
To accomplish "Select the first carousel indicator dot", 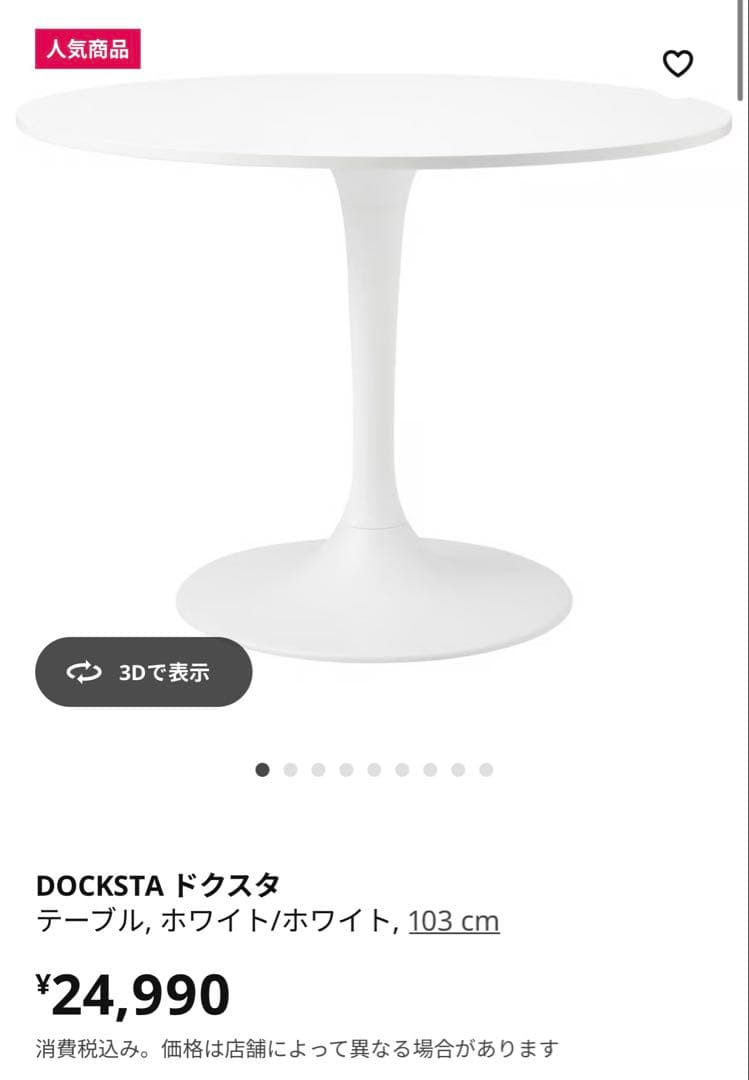I will (x=262, y=769).
